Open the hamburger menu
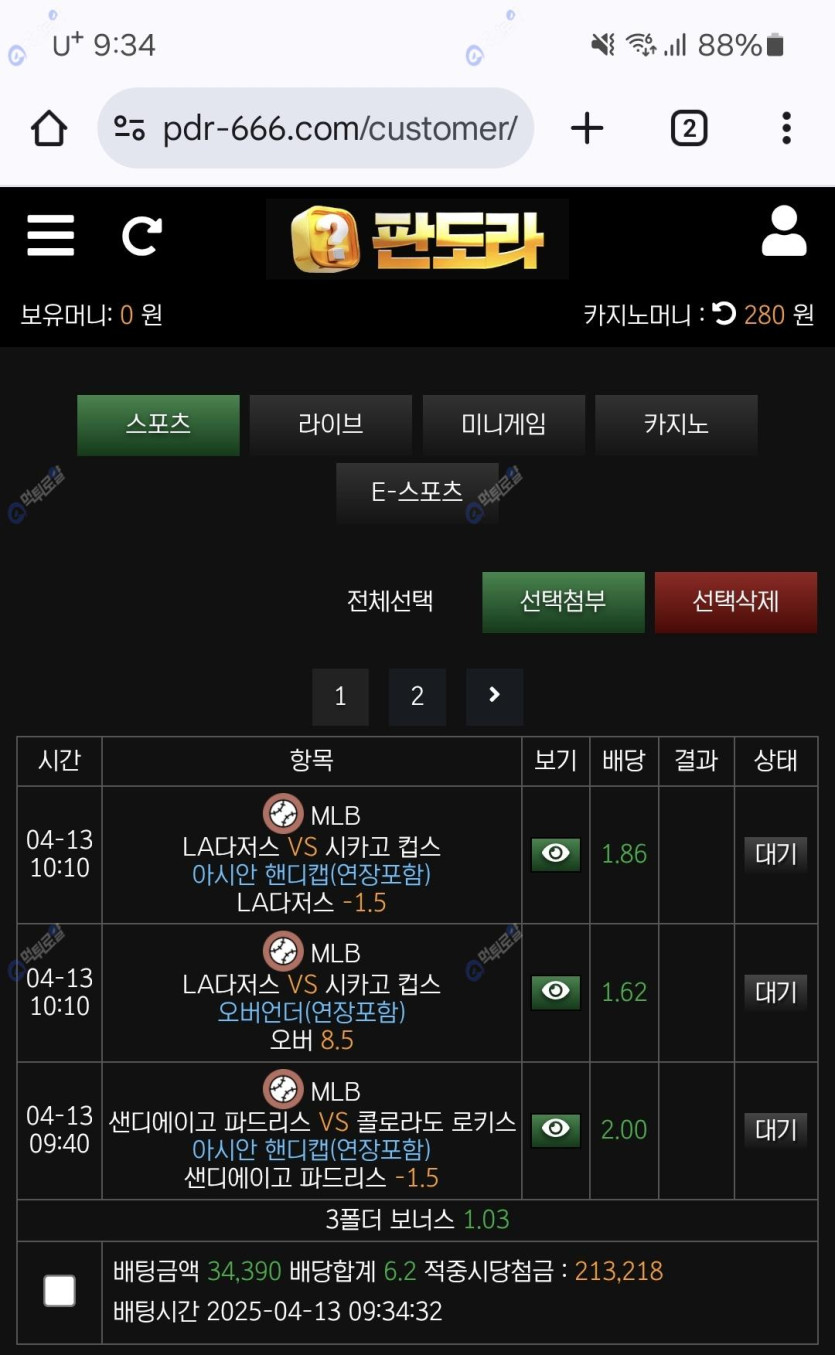 [51, 236]
